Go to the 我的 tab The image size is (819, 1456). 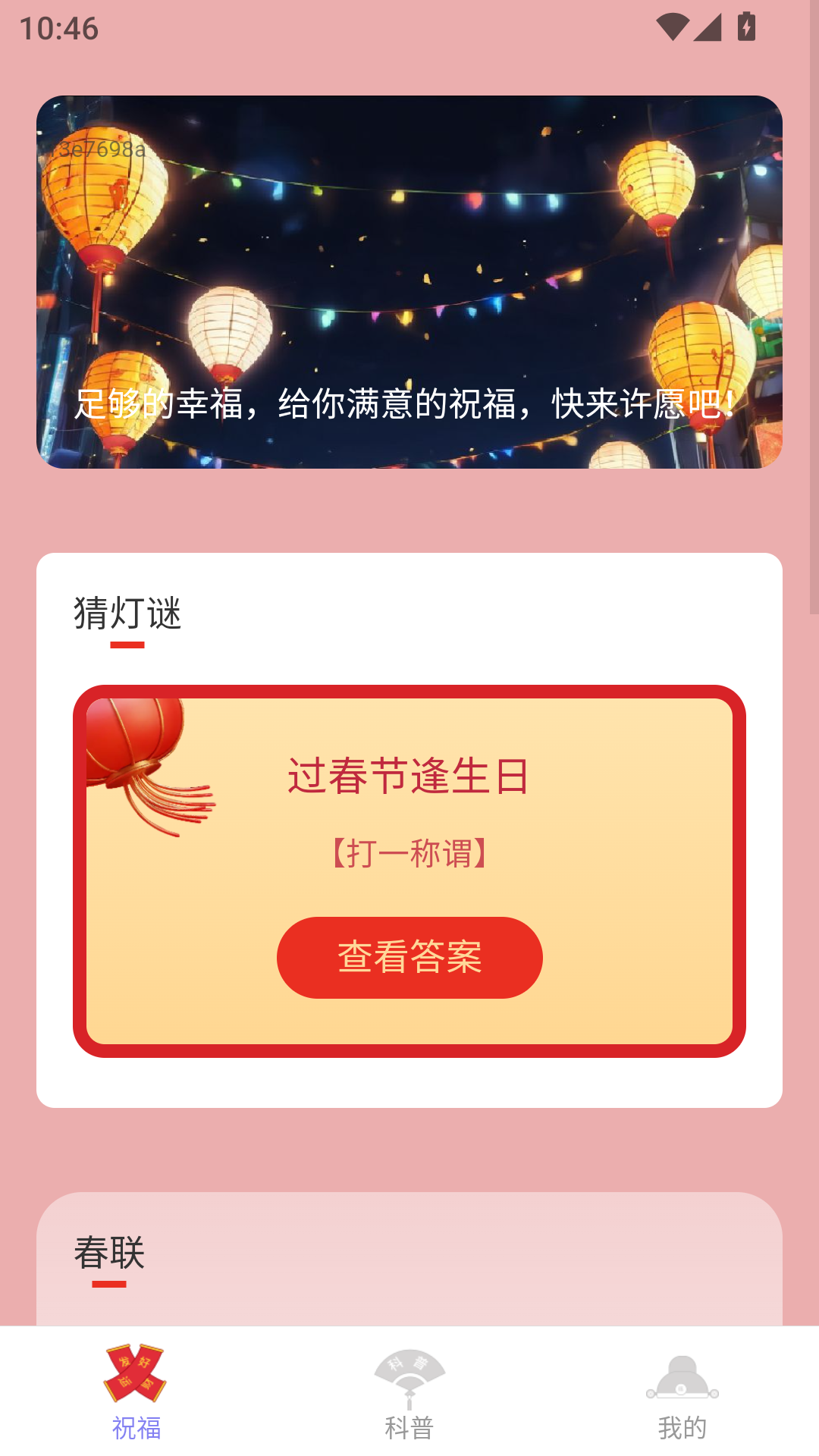pos(682,1394)
